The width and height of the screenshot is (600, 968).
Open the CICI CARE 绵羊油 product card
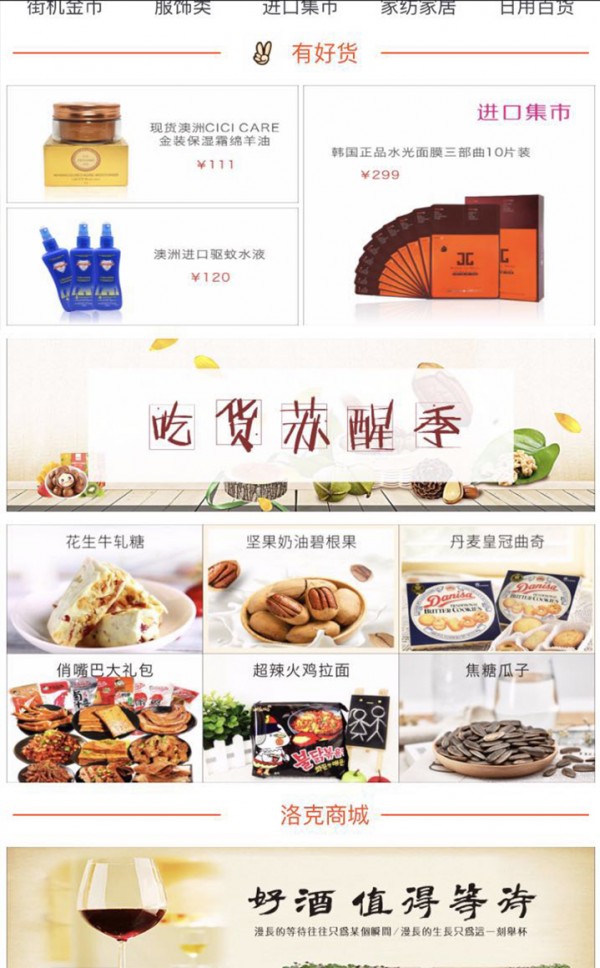(152, 144)
